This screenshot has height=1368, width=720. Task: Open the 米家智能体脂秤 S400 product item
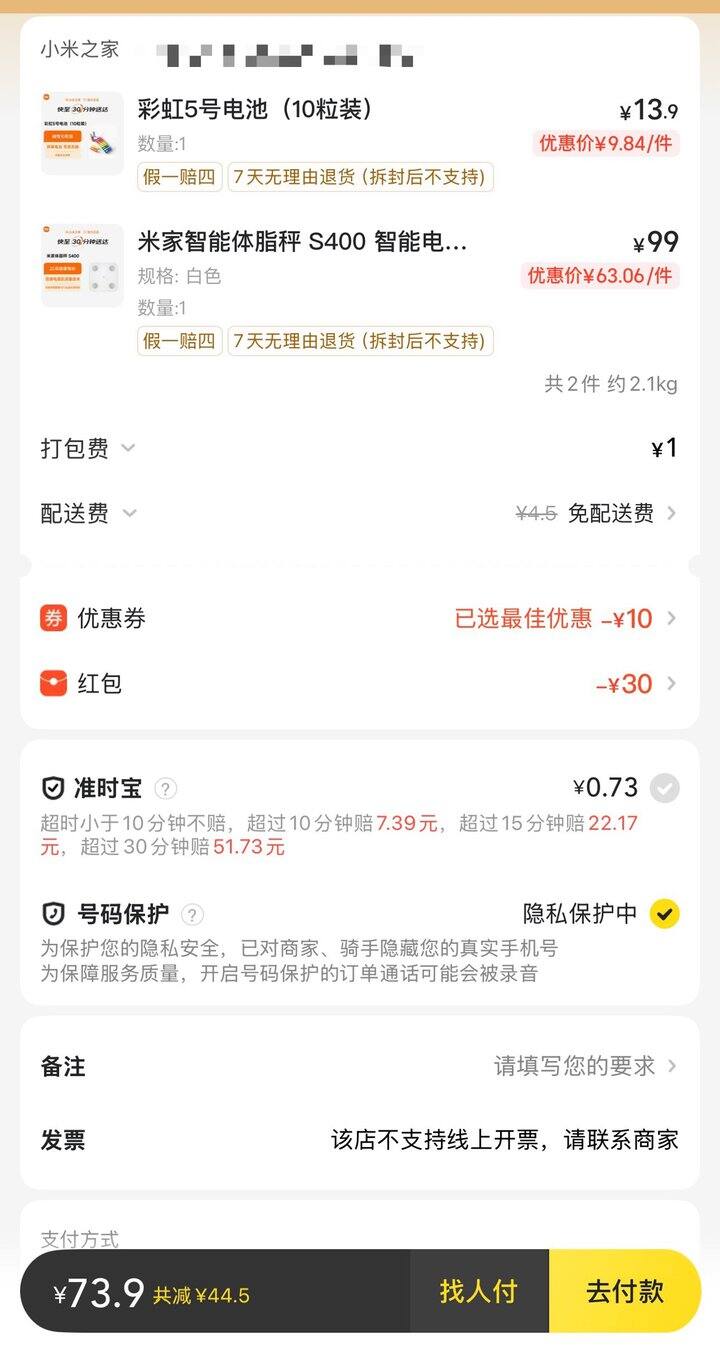pyautogui.click(x=360, y=289)
